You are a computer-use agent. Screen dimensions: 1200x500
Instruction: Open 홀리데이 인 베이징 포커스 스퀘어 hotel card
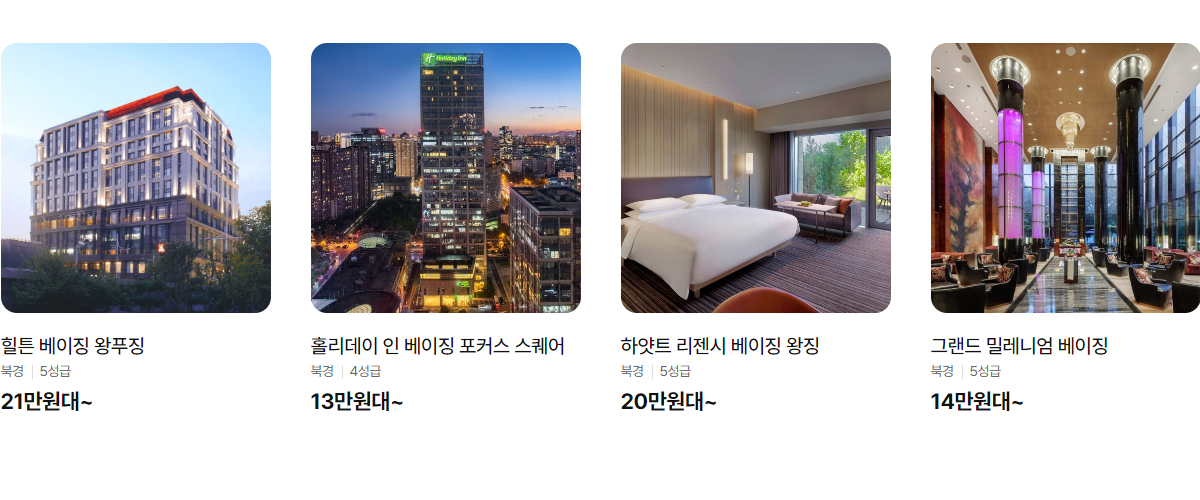point(445,178)
